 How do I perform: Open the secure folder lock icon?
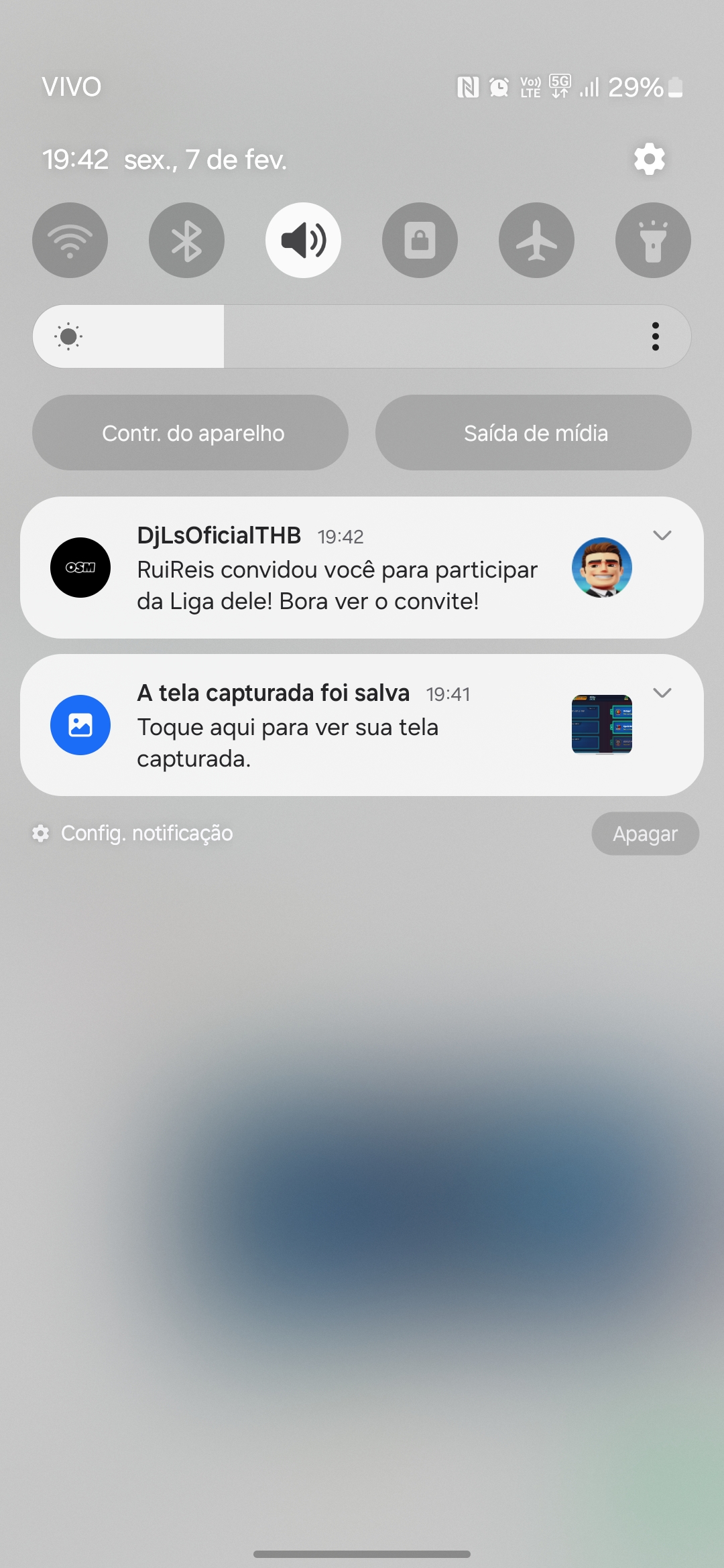pos(420,240)
